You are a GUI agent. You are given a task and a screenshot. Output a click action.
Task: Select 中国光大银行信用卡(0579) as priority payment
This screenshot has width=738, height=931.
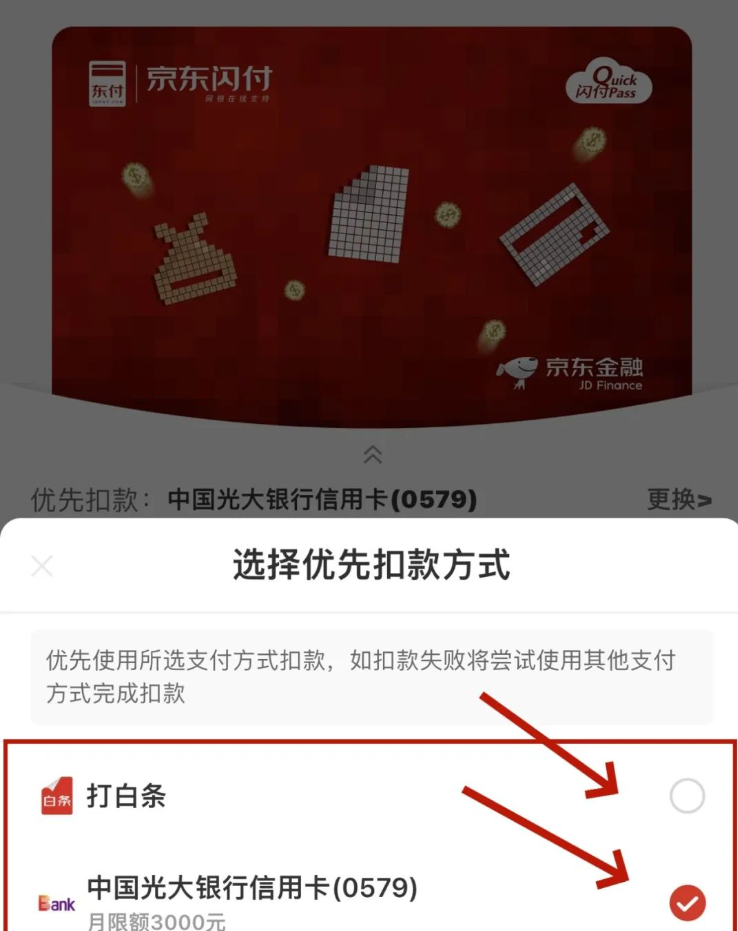687,903
